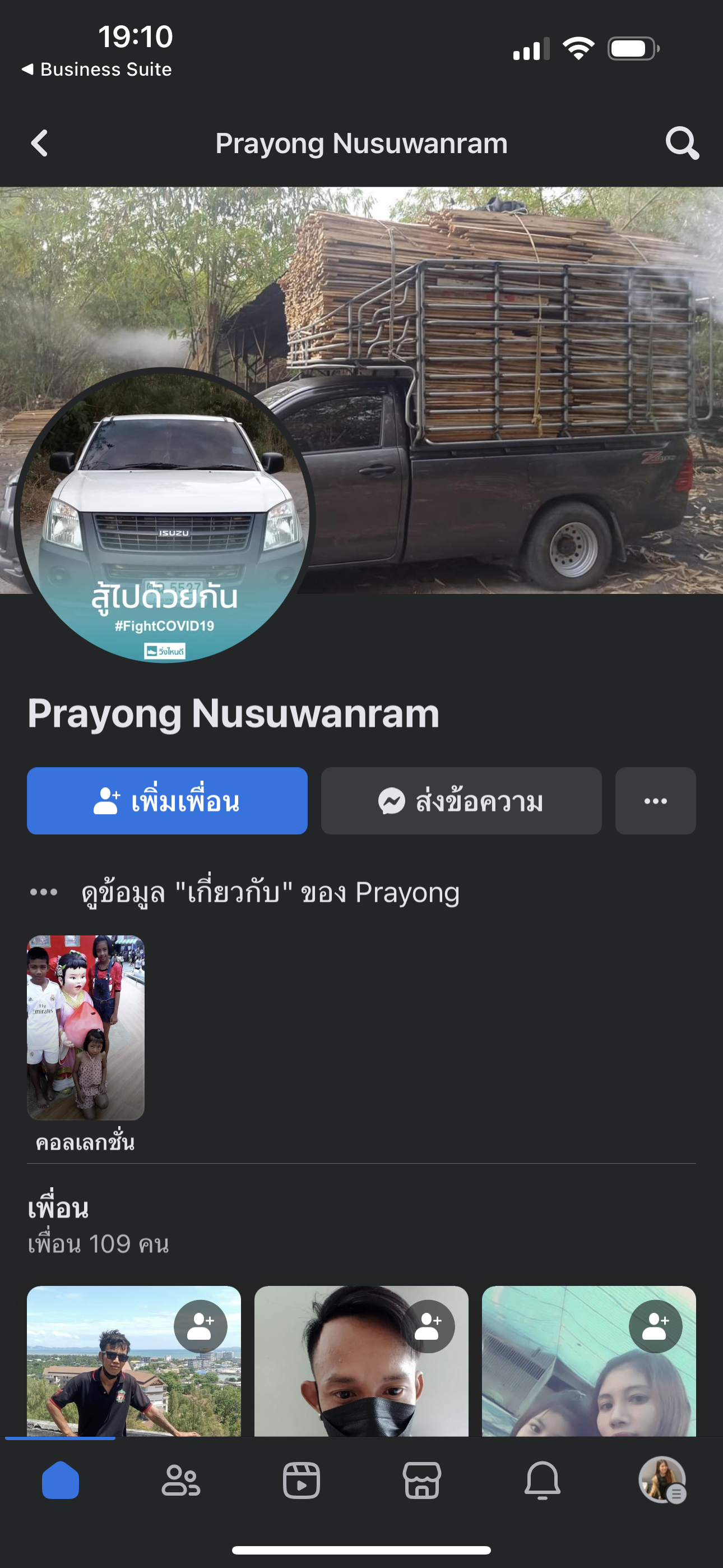723x1568 pixels.
Task: Switch to the Friends tab
Action: click(180, 1481)
